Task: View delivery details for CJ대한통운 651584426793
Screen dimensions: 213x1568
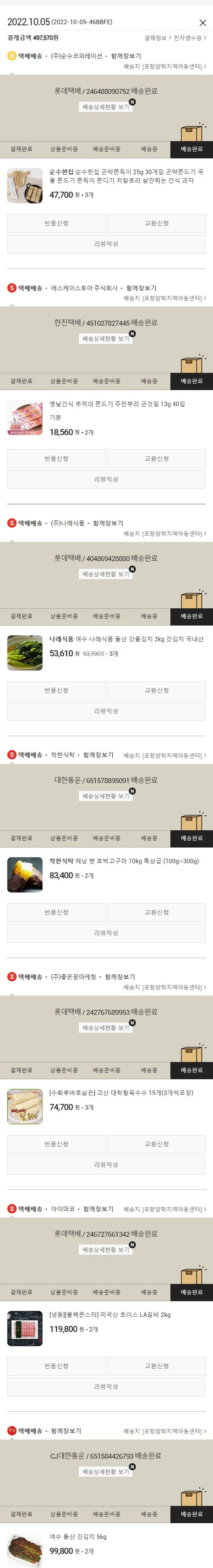Action: pos(106,1472)
